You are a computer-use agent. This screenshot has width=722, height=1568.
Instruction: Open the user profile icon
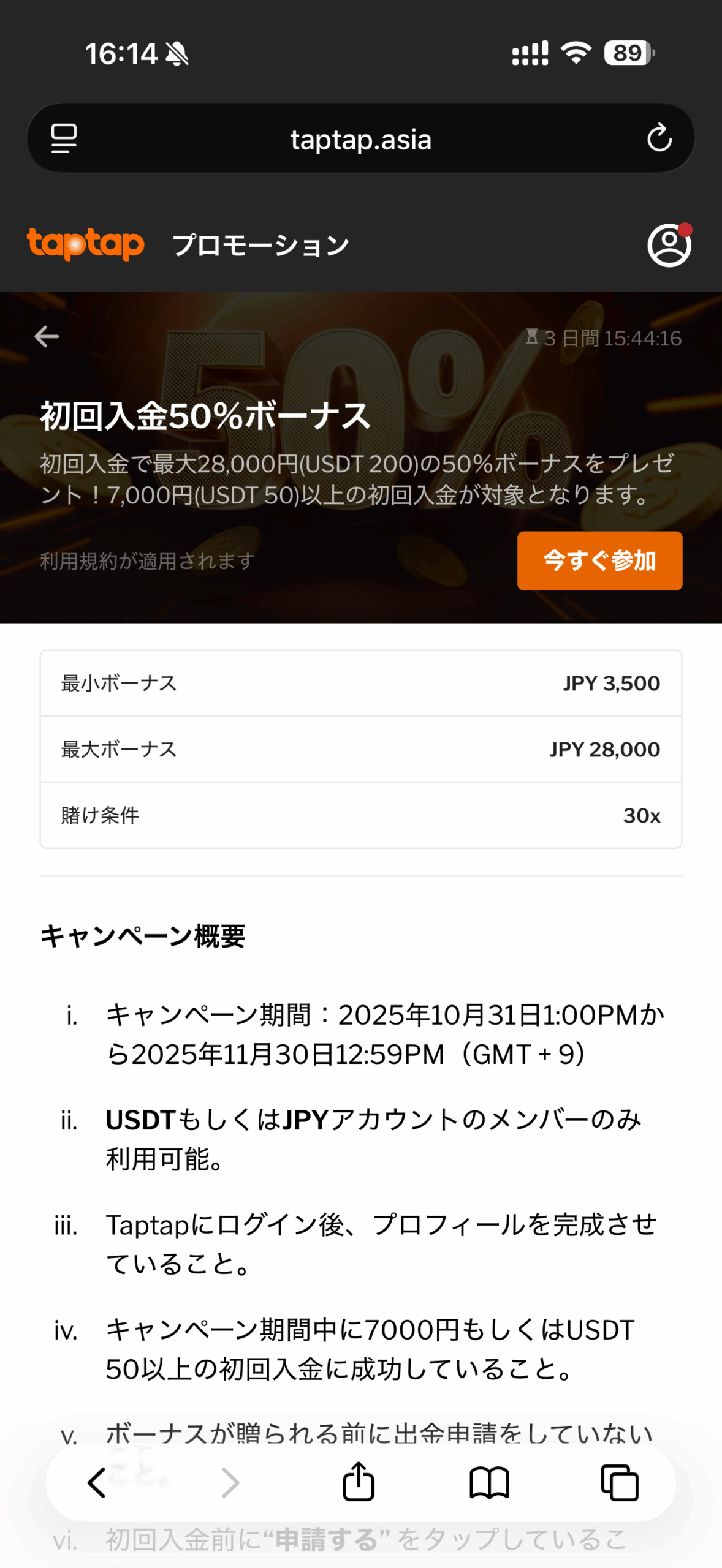pyautogui.click(x=669, y=245)
